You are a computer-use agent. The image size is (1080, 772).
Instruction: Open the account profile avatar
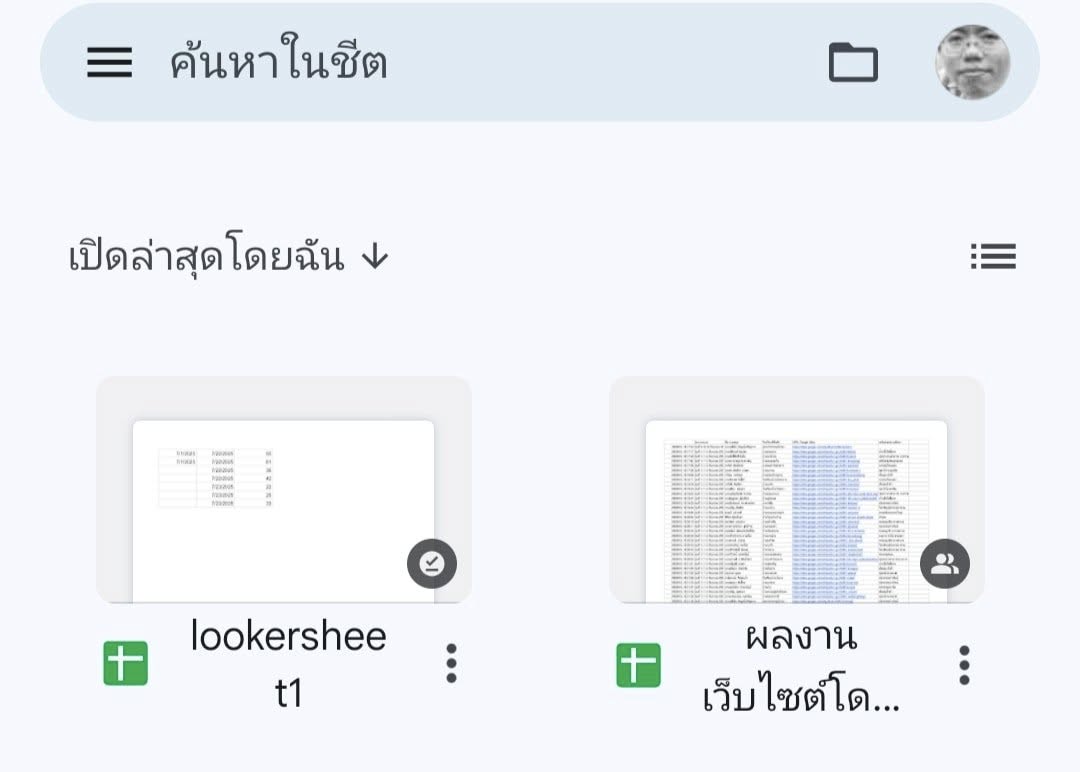tap(972, 63)
